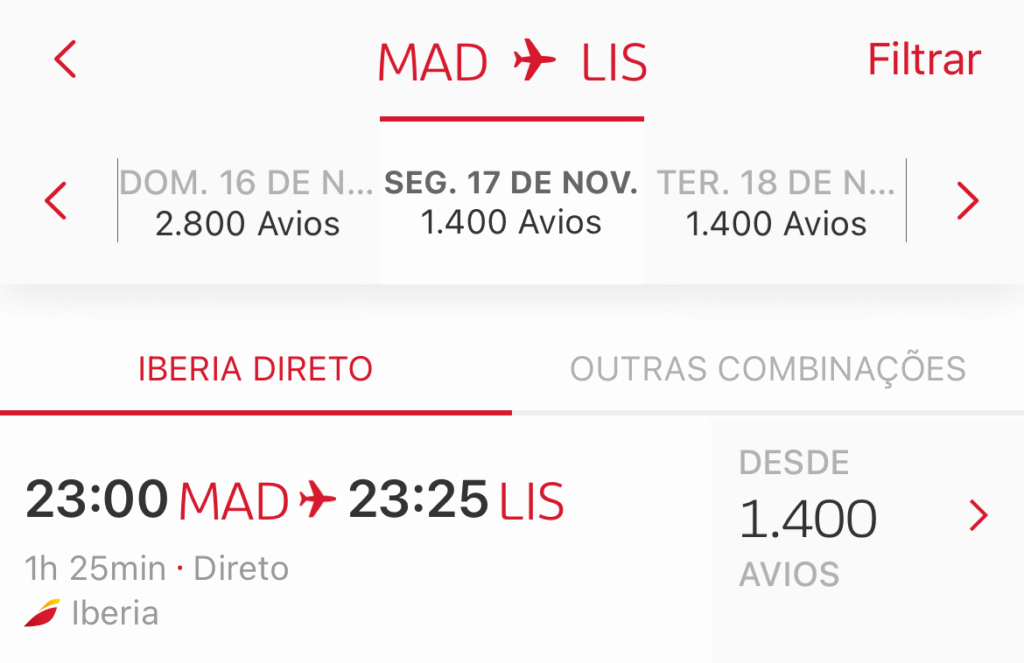The image size is (1024, 663).
Task: Choose Ter. 18 de Nov. date
Action: tap(775, 203)
